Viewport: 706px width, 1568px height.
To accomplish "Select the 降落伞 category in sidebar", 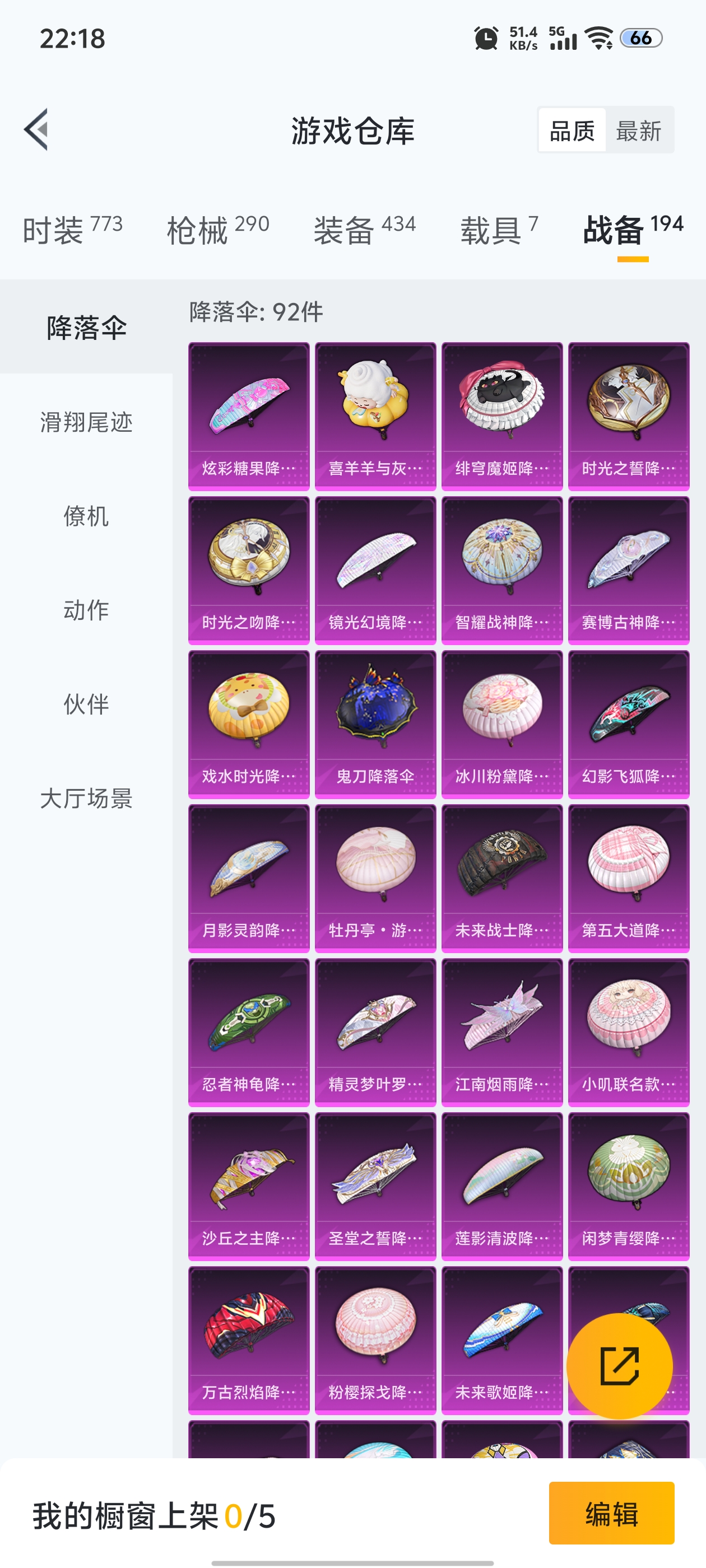I will (85, 328).
